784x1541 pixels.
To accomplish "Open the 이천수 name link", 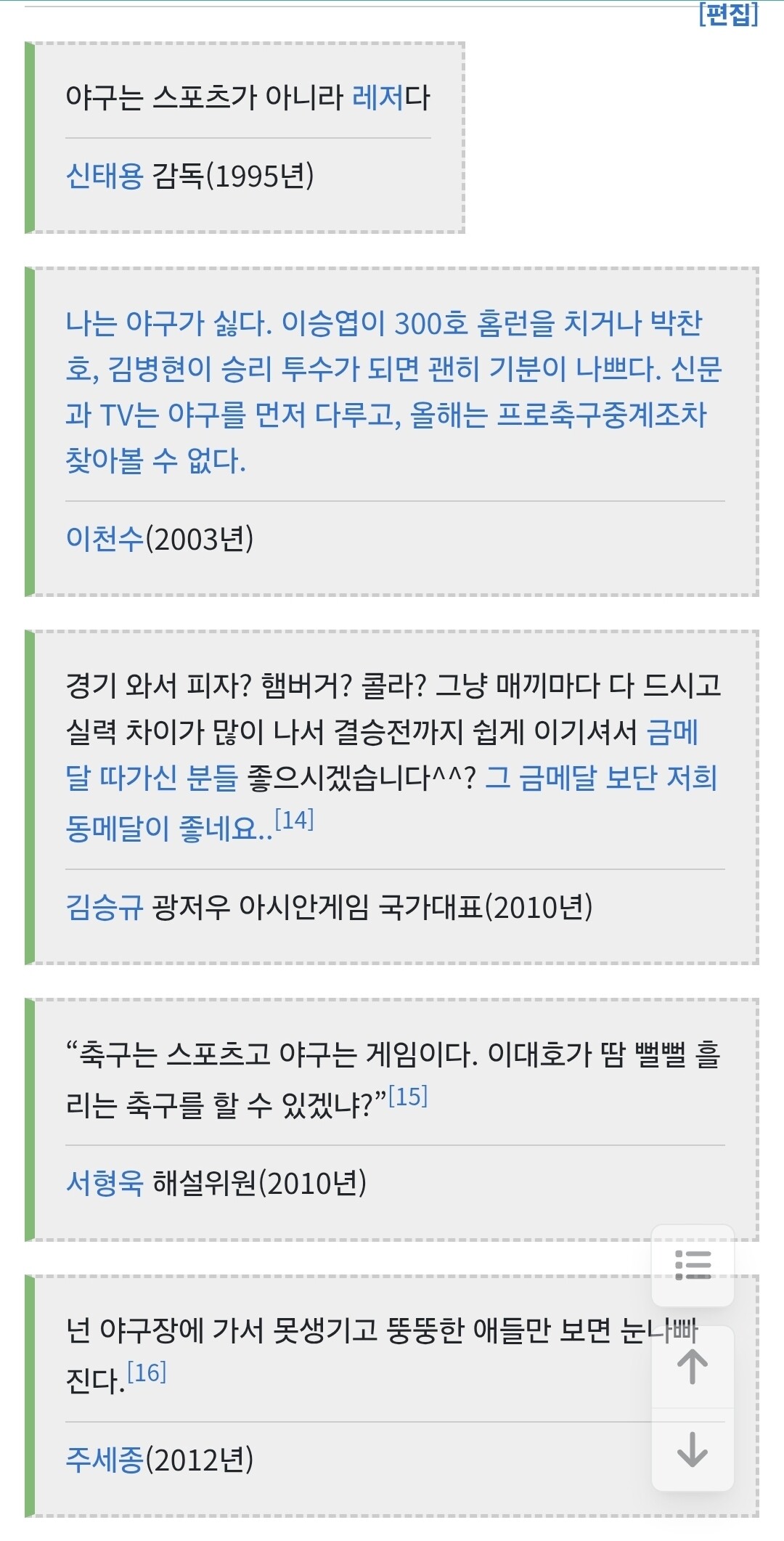I will [x=105, y=539].
